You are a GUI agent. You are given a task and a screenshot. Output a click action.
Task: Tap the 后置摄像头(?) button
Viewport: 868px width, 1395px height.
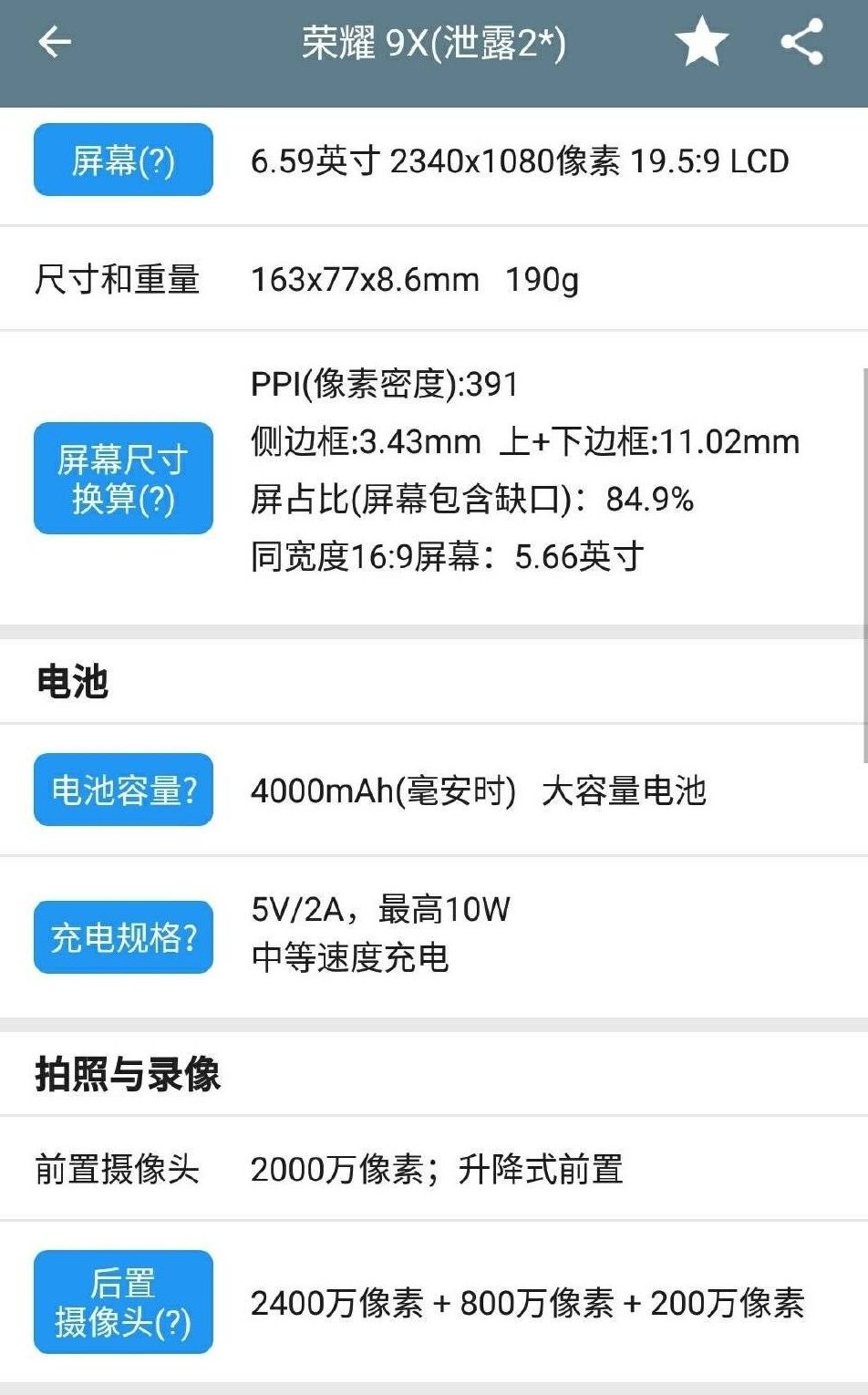(x=123, y=1302)
